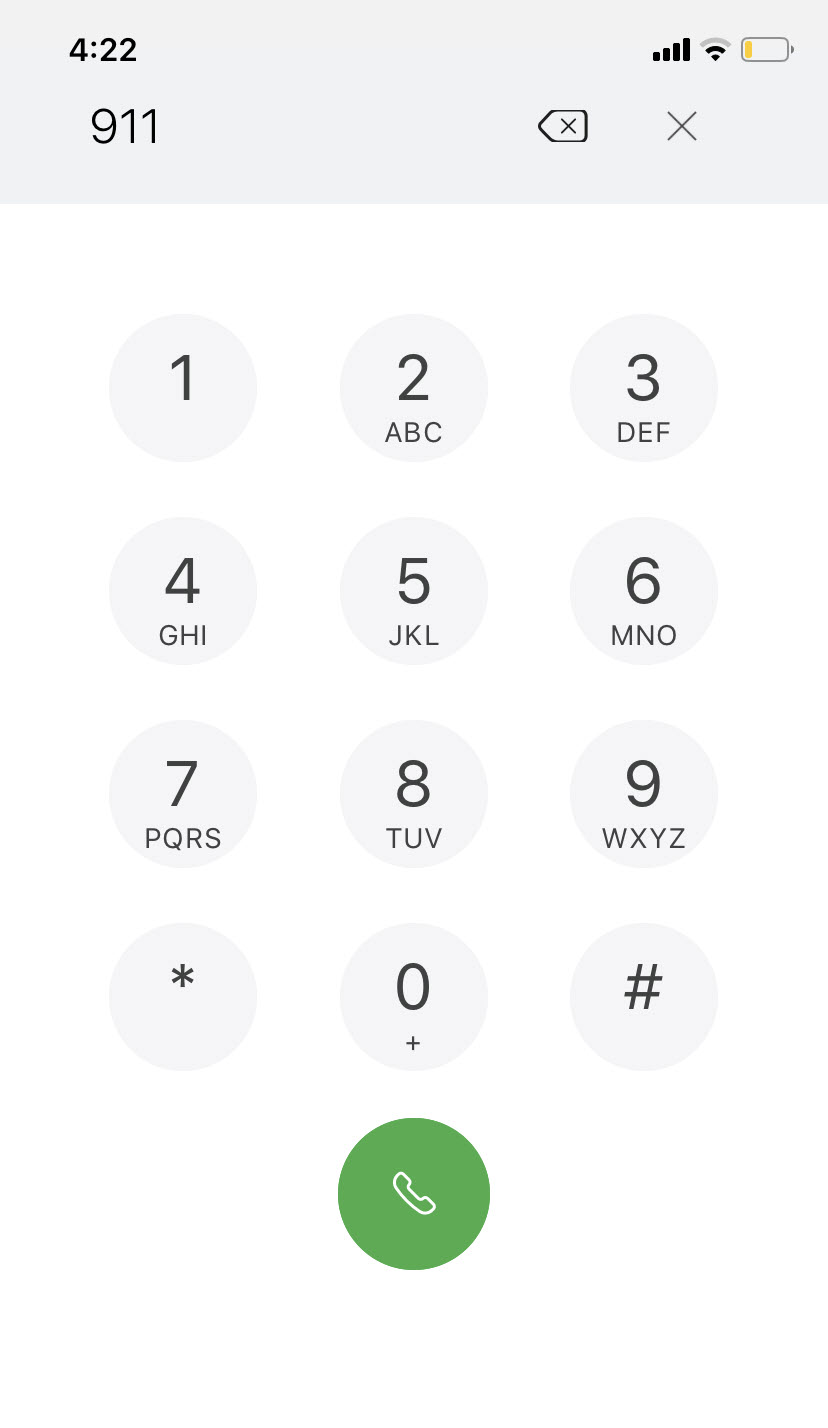Tap the pound sign key
The width and height of the screenshot is (828, 1428).
[x=644, y=997]
